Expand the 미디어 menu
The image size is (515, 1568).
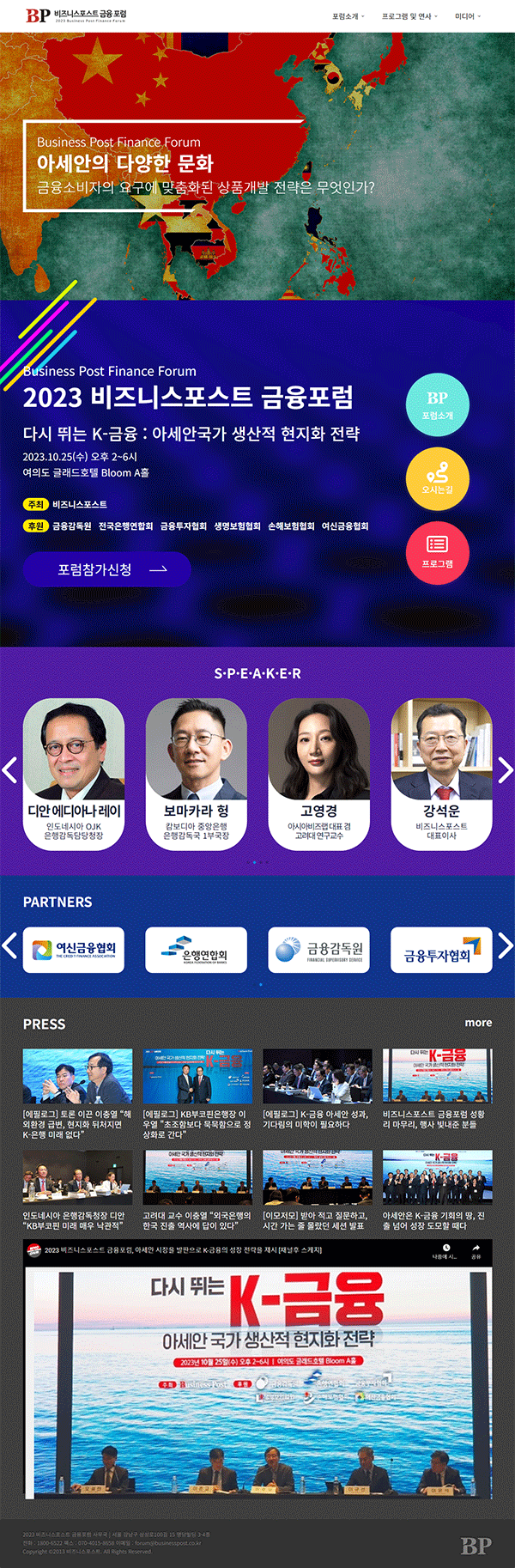[x=467, y=16]
